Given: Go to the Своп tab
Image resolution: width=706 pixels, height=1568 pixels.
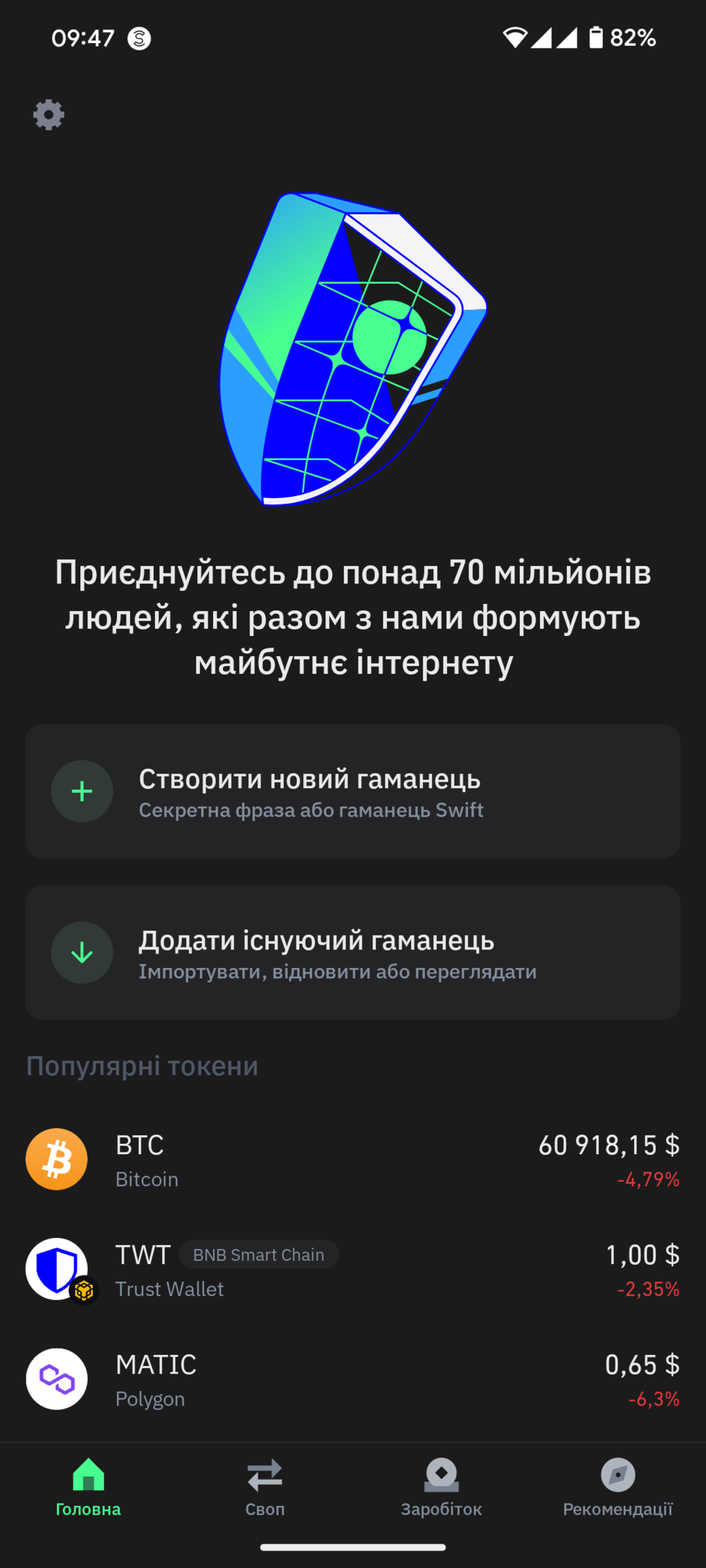Looking at the screenshot, I should pos(265,1488).
